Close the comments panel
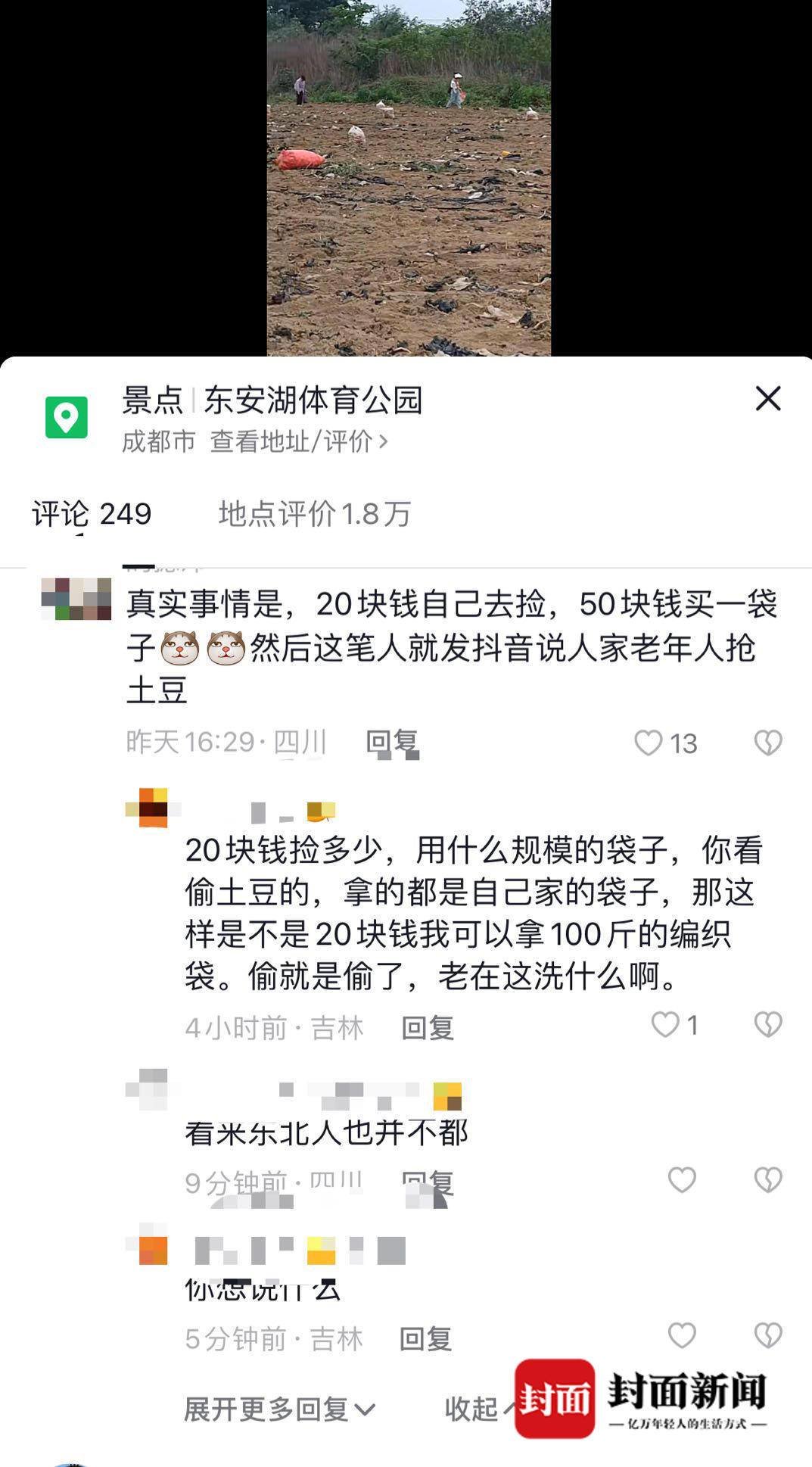812x1467 pixels. pyautogui.click(x=767, y=399)
